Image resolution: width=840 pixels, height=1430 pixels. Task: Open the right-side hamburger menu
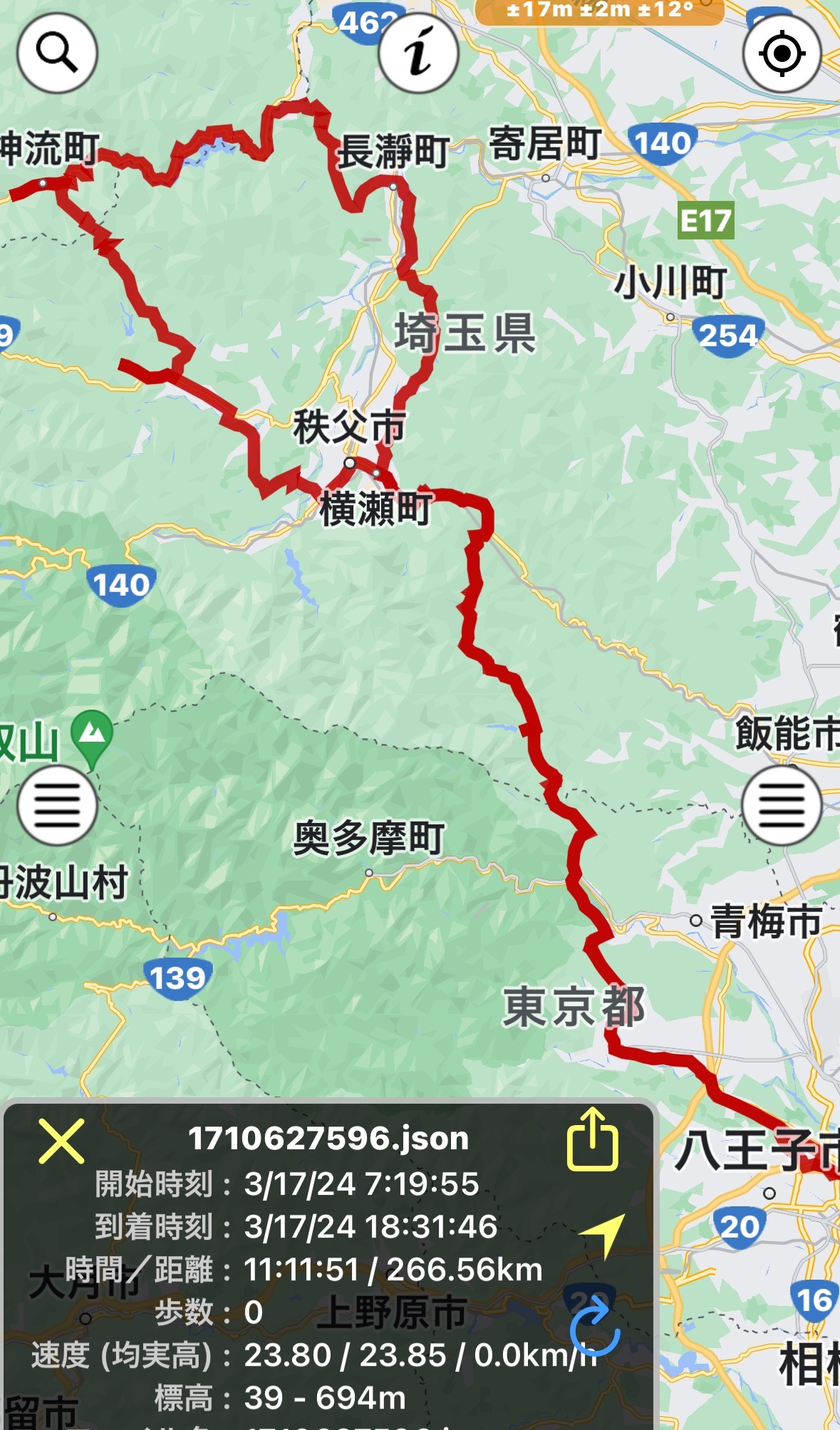click(782, 805)
